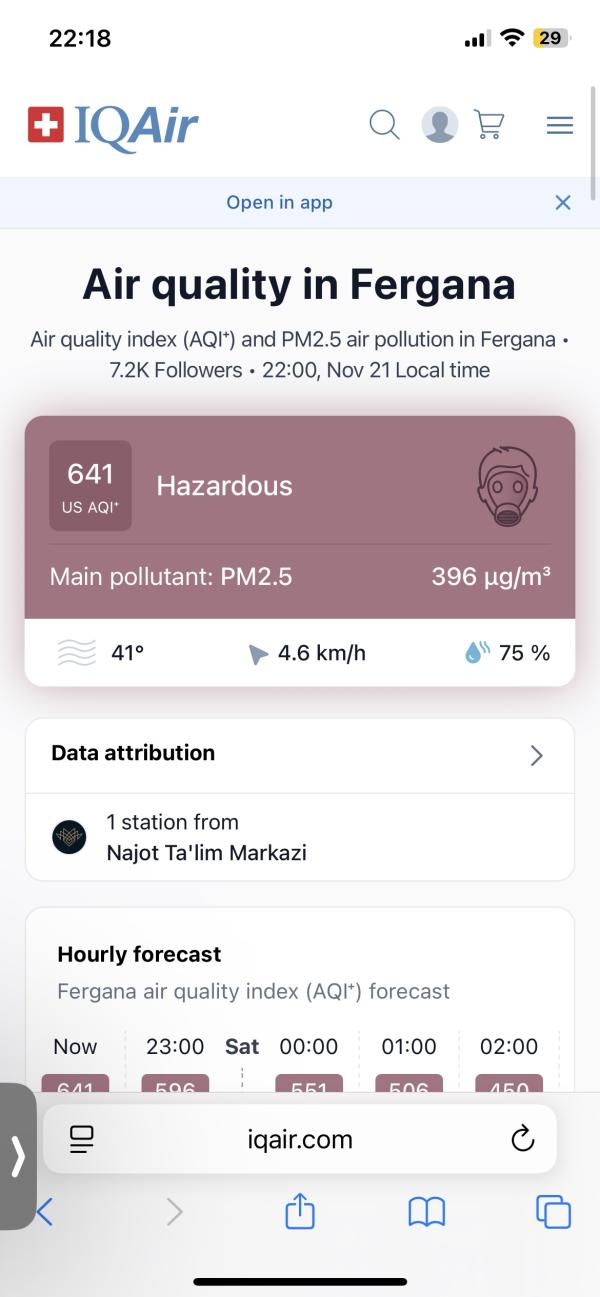Open Safari bookmarks

(x=427, y=1212)
